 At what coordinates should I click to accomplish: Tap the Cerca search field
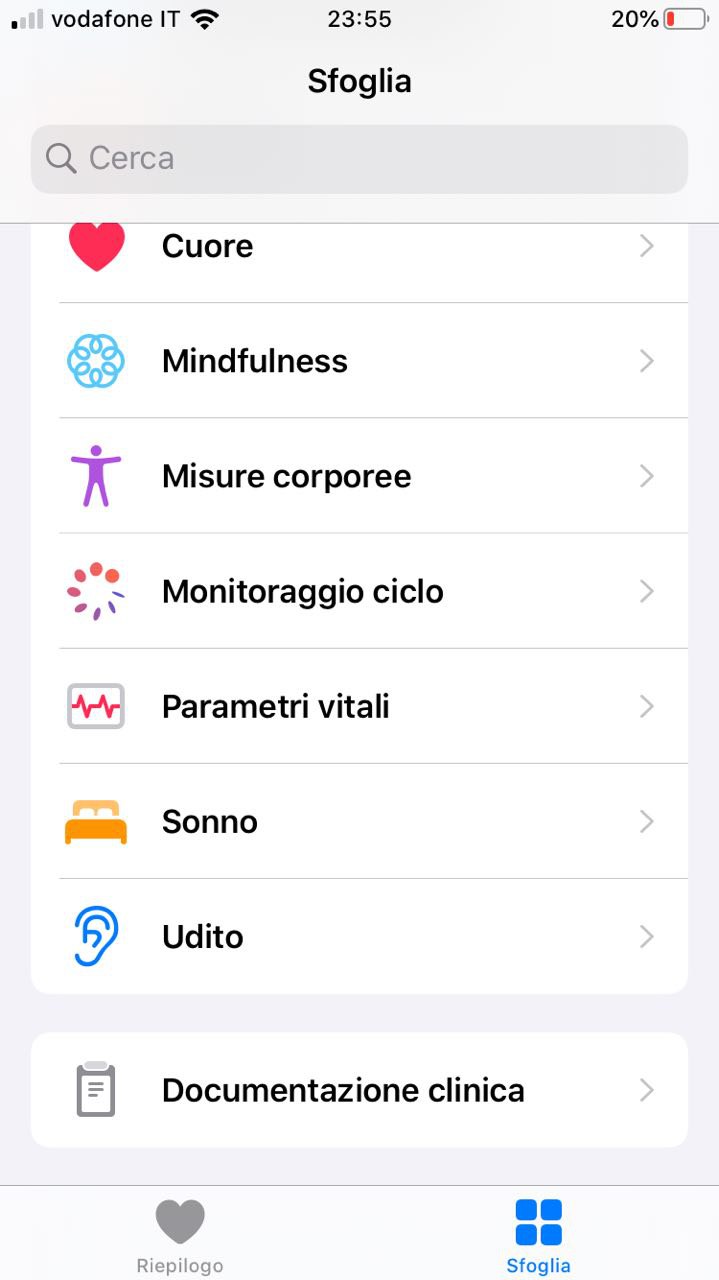tap(359, 158)
